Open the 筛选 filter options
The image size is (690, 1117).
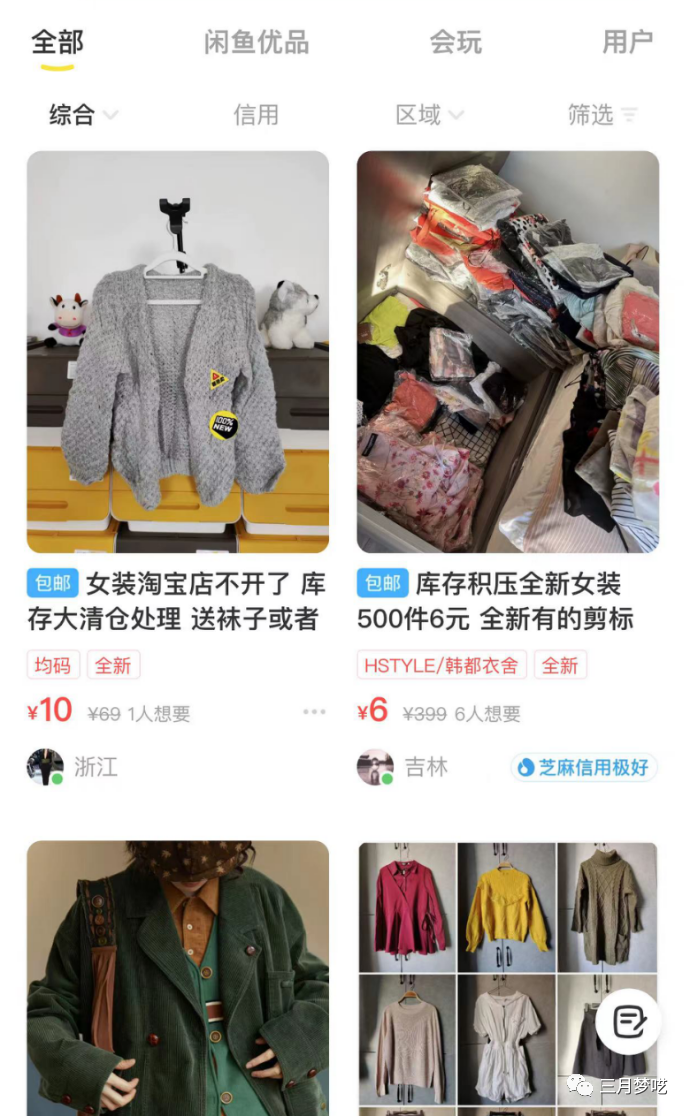[602, 115]
